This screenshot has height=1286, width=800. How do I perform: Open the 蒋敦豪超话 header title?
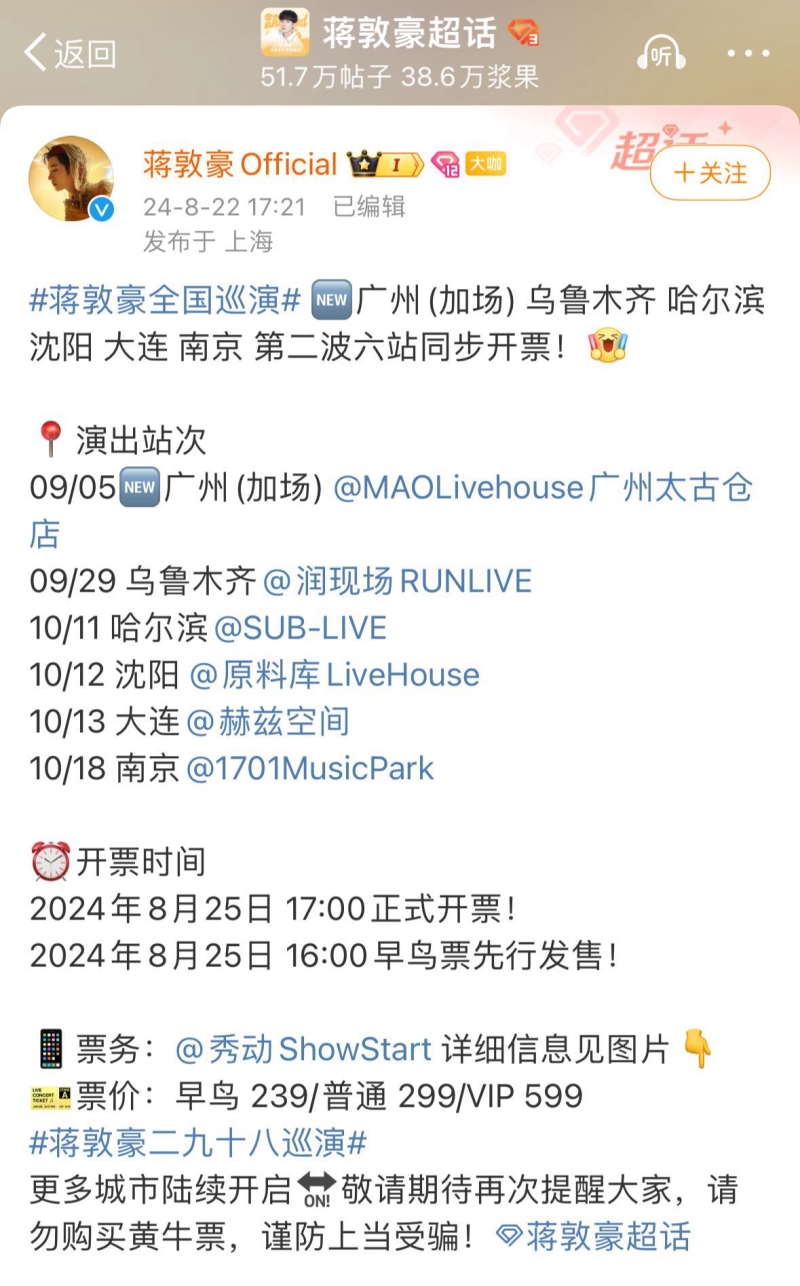pos(408,33)
